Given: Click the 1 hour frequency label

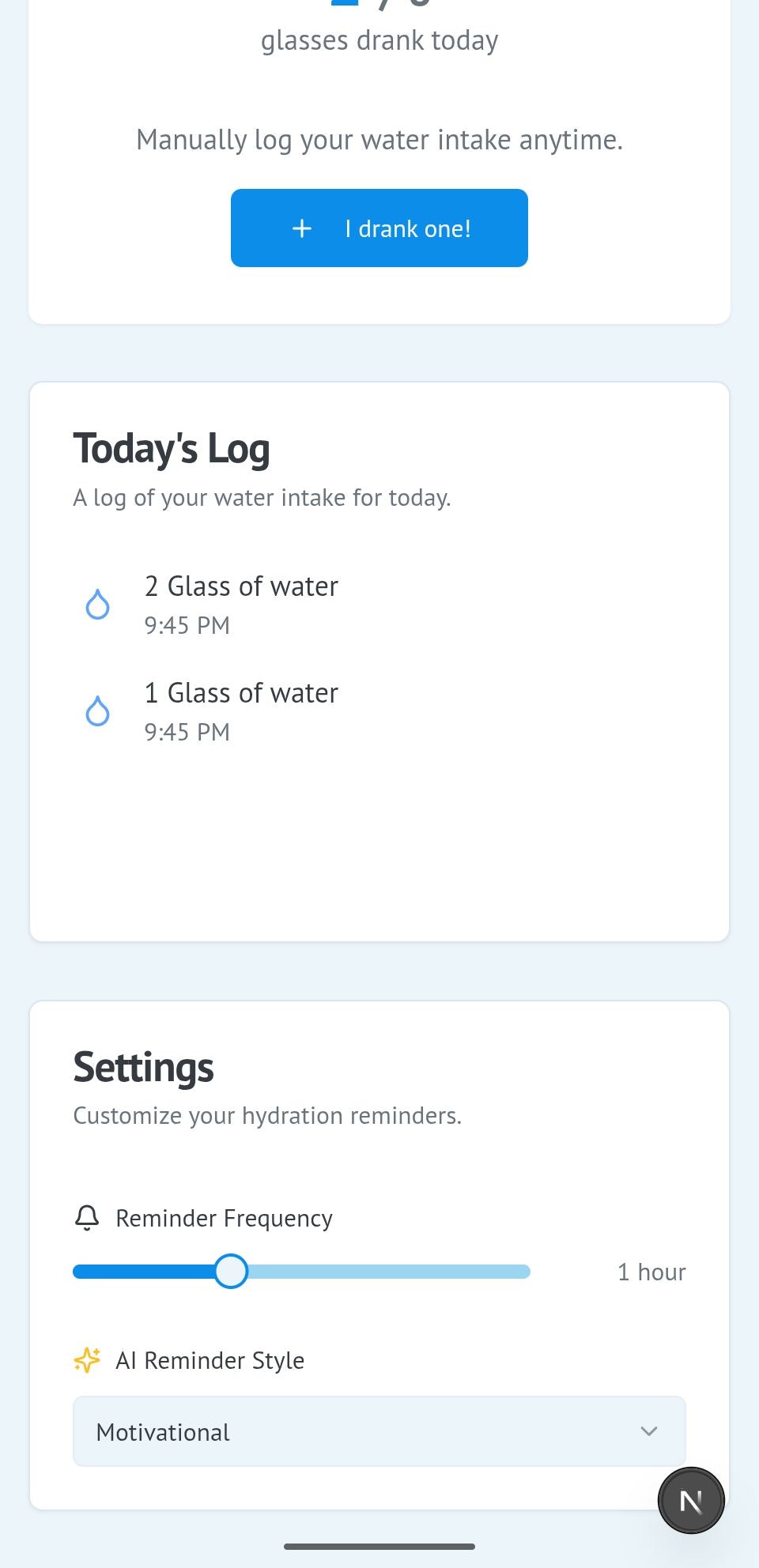Looking at the screenshot, I should pyautogui.click(x=651, y=1272).
